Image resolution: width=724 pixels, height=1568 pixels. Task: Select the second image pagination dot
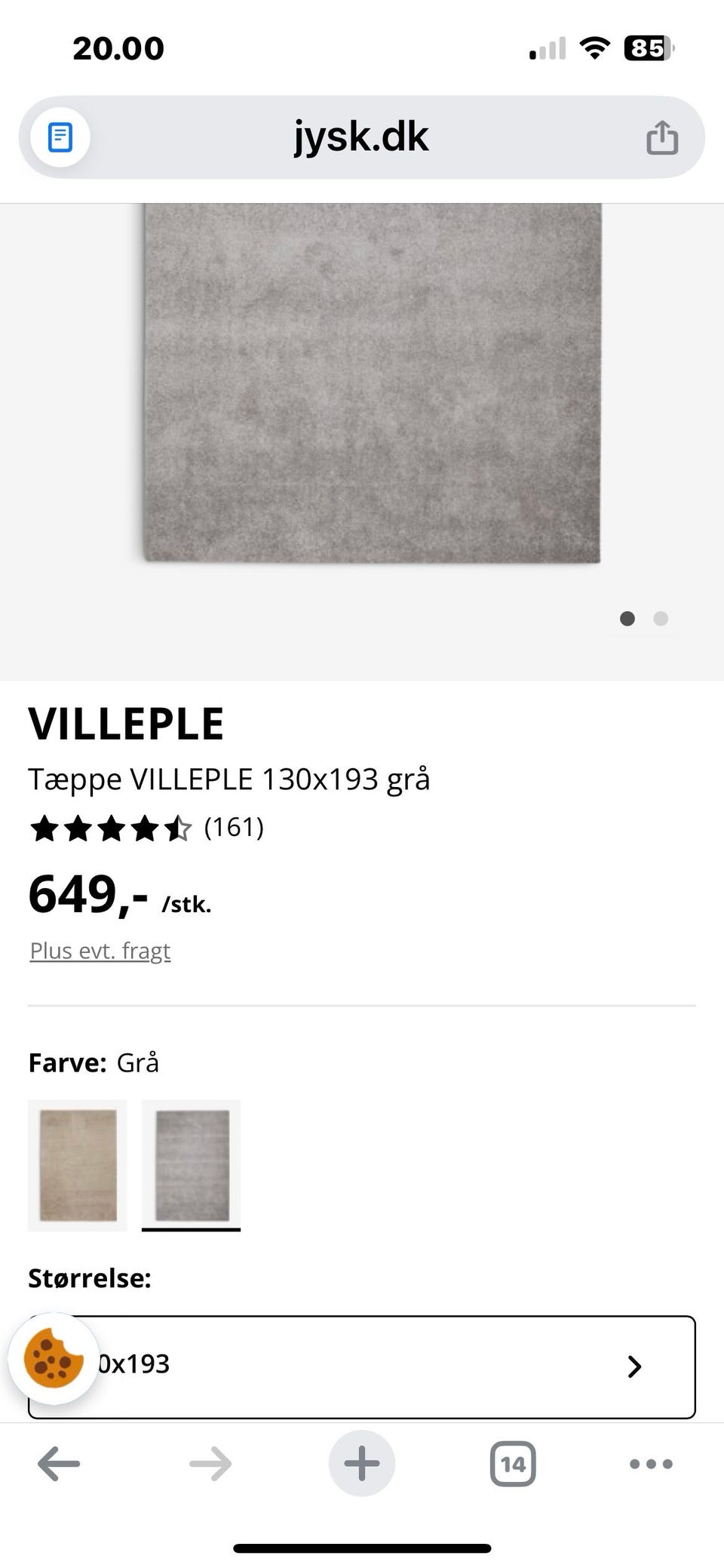(x=661, y=619)
